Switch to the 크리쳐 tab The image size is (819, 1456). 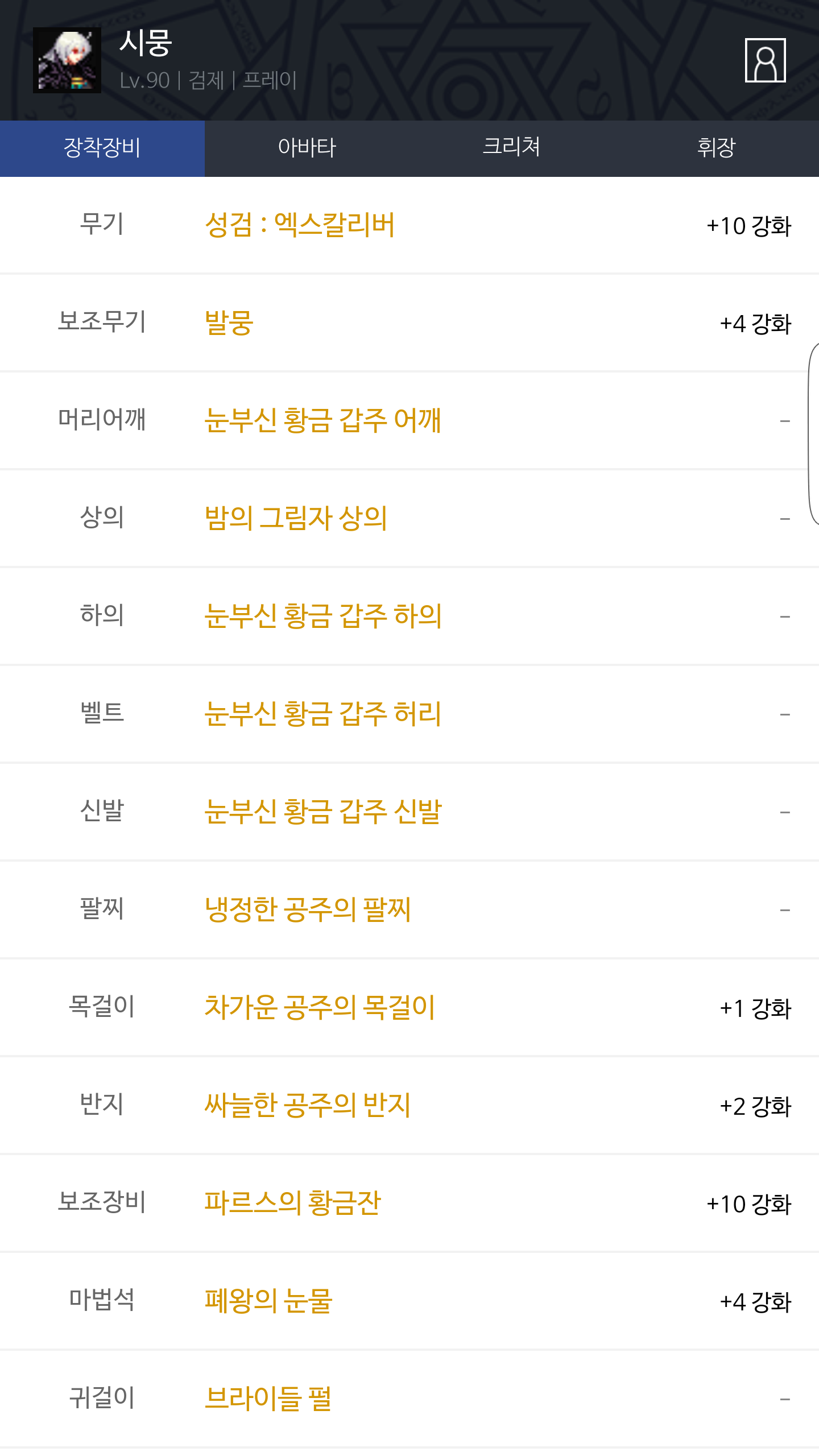coord(512,148)
